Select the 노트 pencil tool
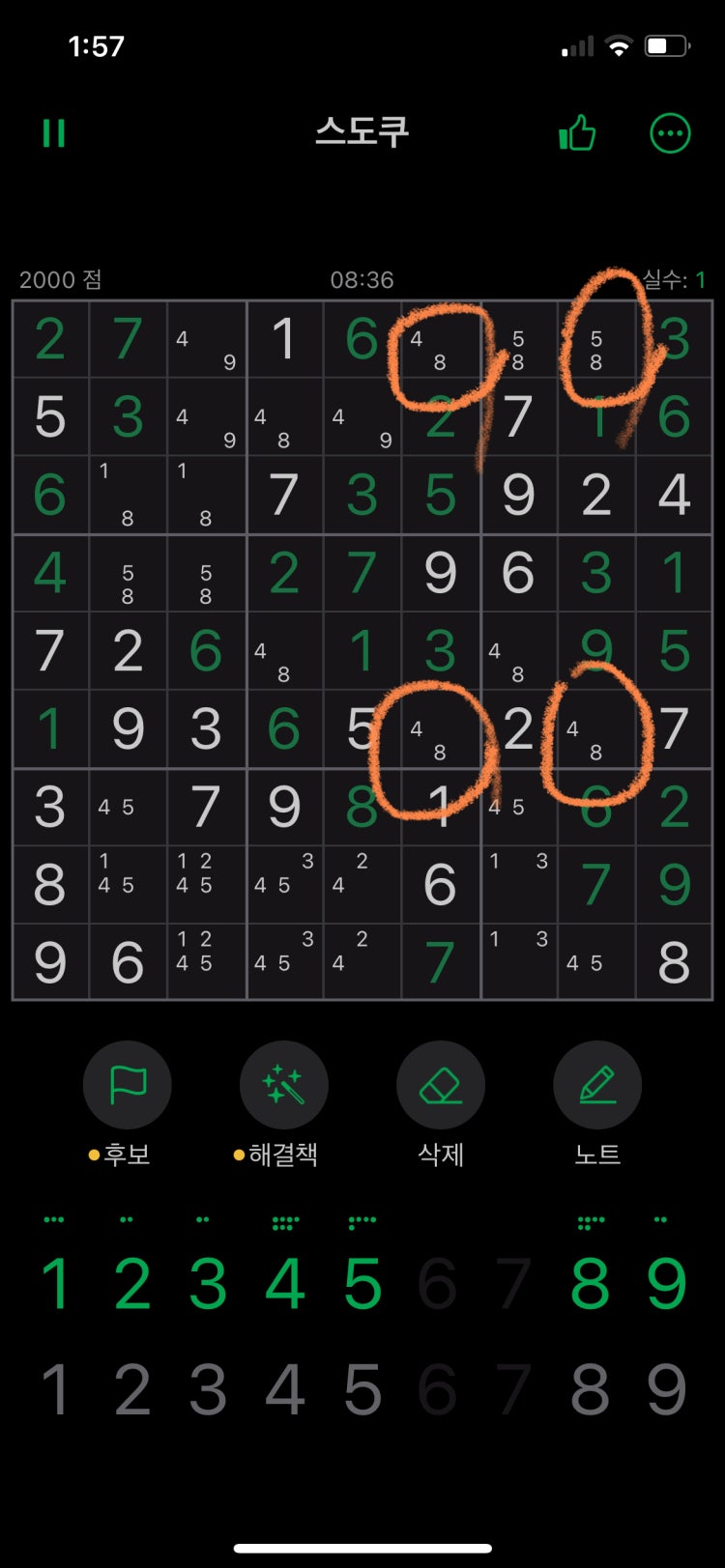The image size is (725, 1568). pyautogui.click(x=596, y=1084)
